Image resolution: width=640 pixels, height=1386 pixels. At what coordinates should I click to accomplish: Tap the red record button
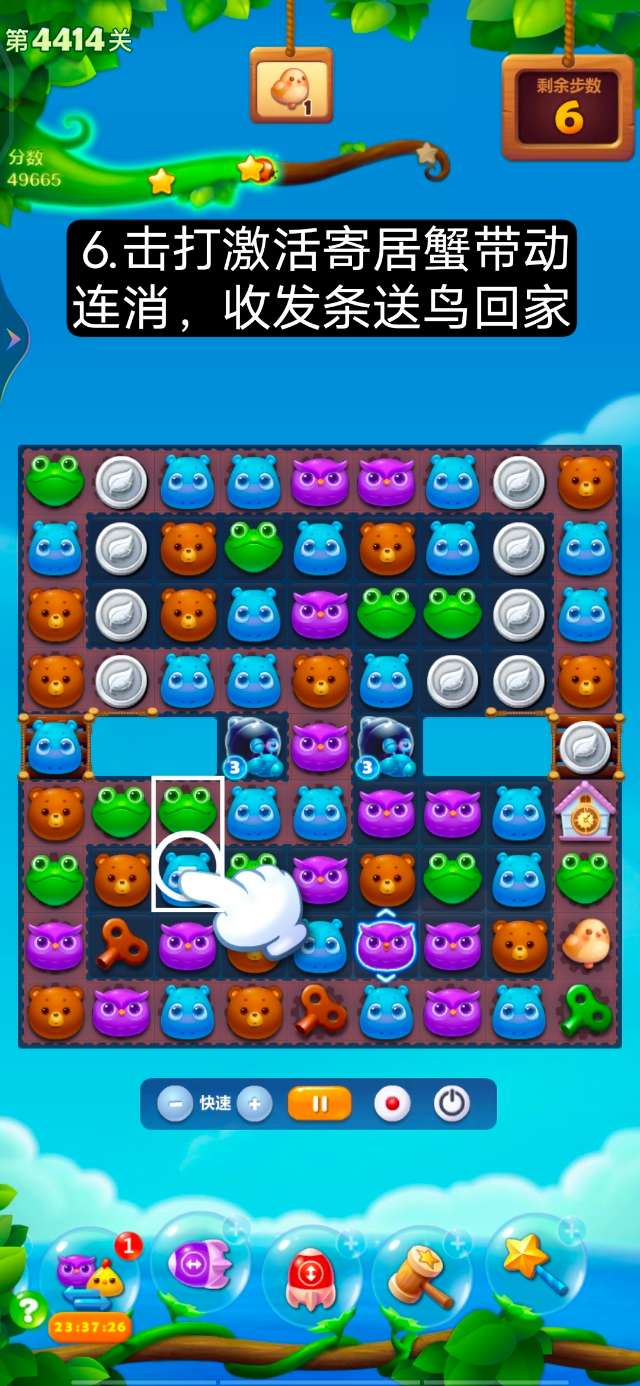coord(392,1105)
